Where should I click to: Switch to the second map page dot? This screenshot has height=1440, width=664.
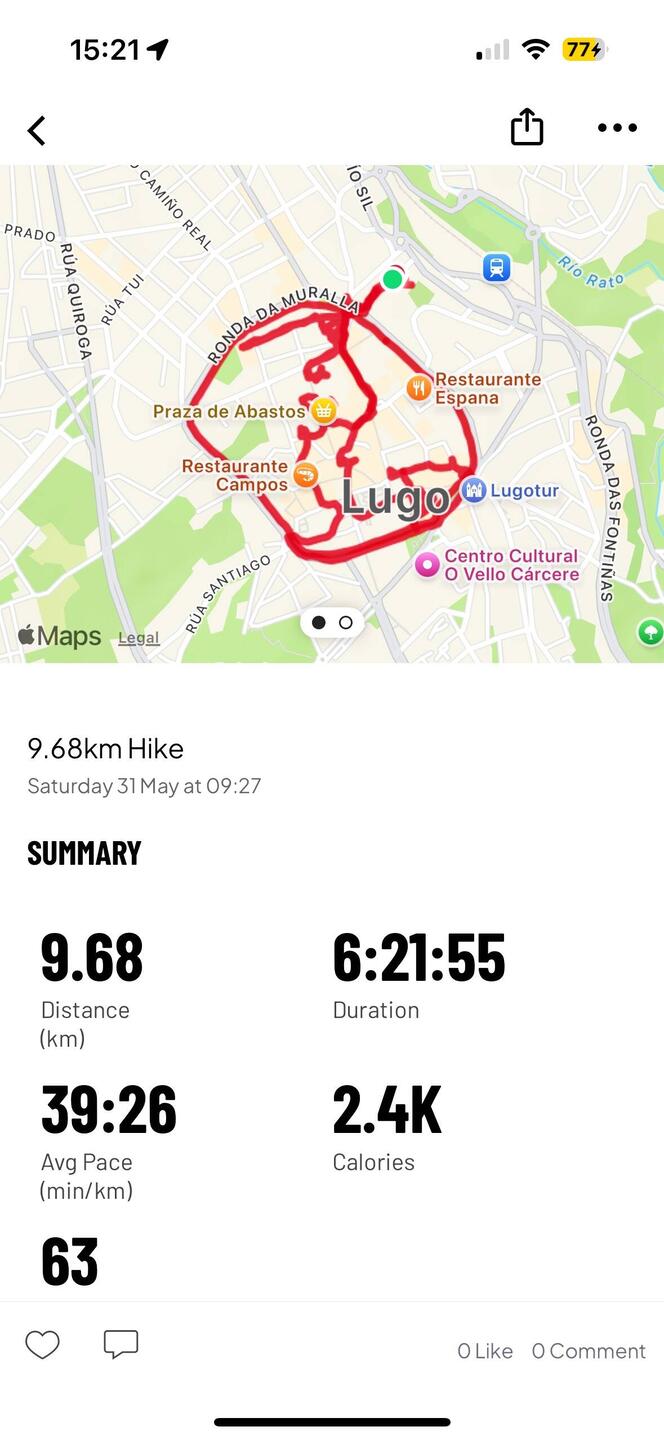click(x=346, y=622)
